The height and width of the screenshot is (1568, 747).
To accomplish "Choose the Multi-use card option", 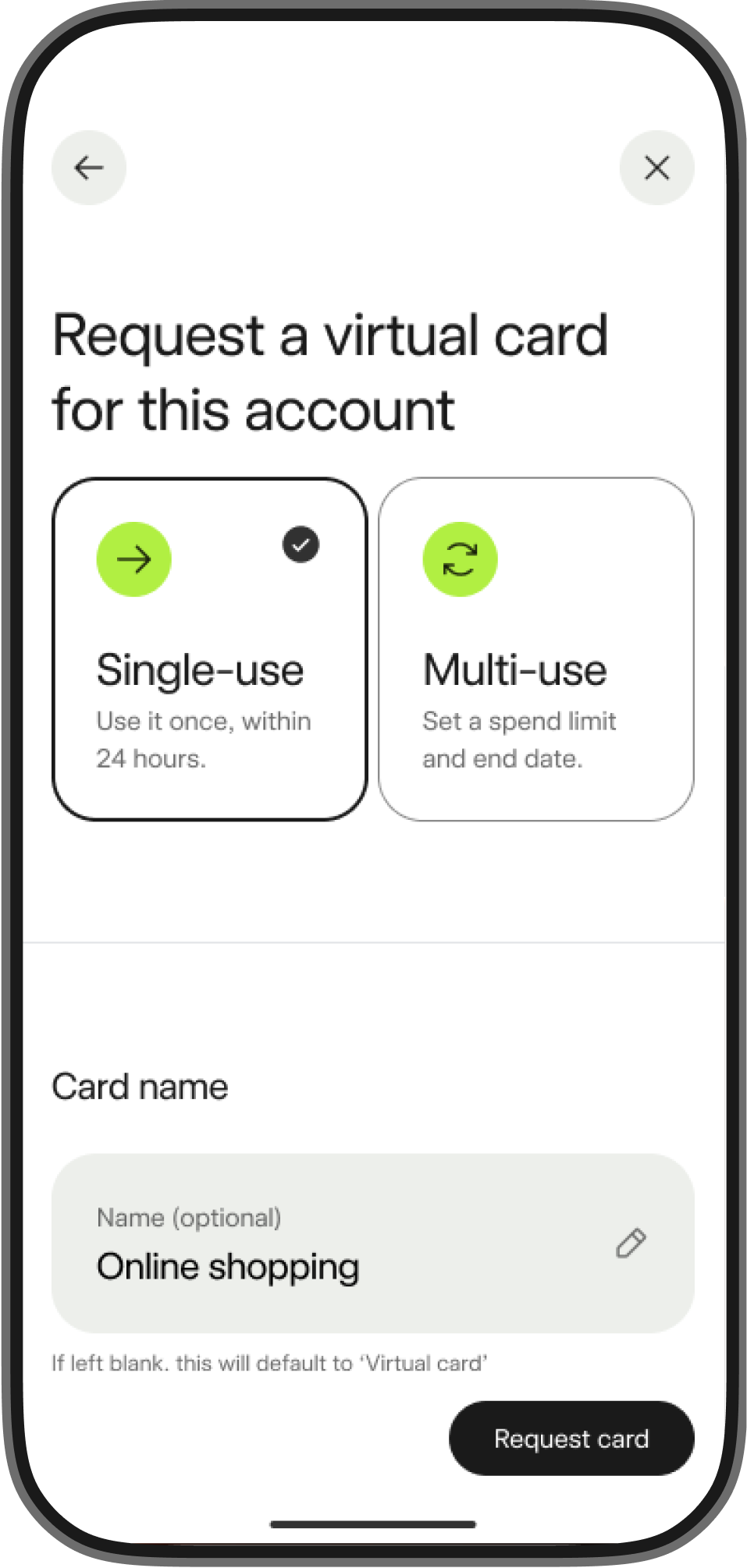I will (x=536, y=649).
